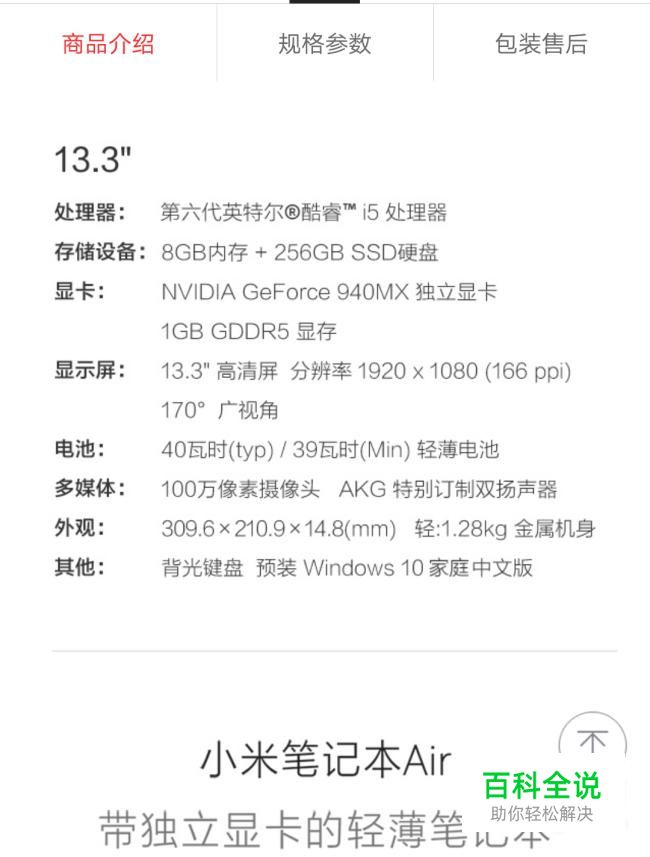Viewport: 650px width, 857px height.
Task: Switch to the 商品介绍 tab
Action: coord(108,44)
